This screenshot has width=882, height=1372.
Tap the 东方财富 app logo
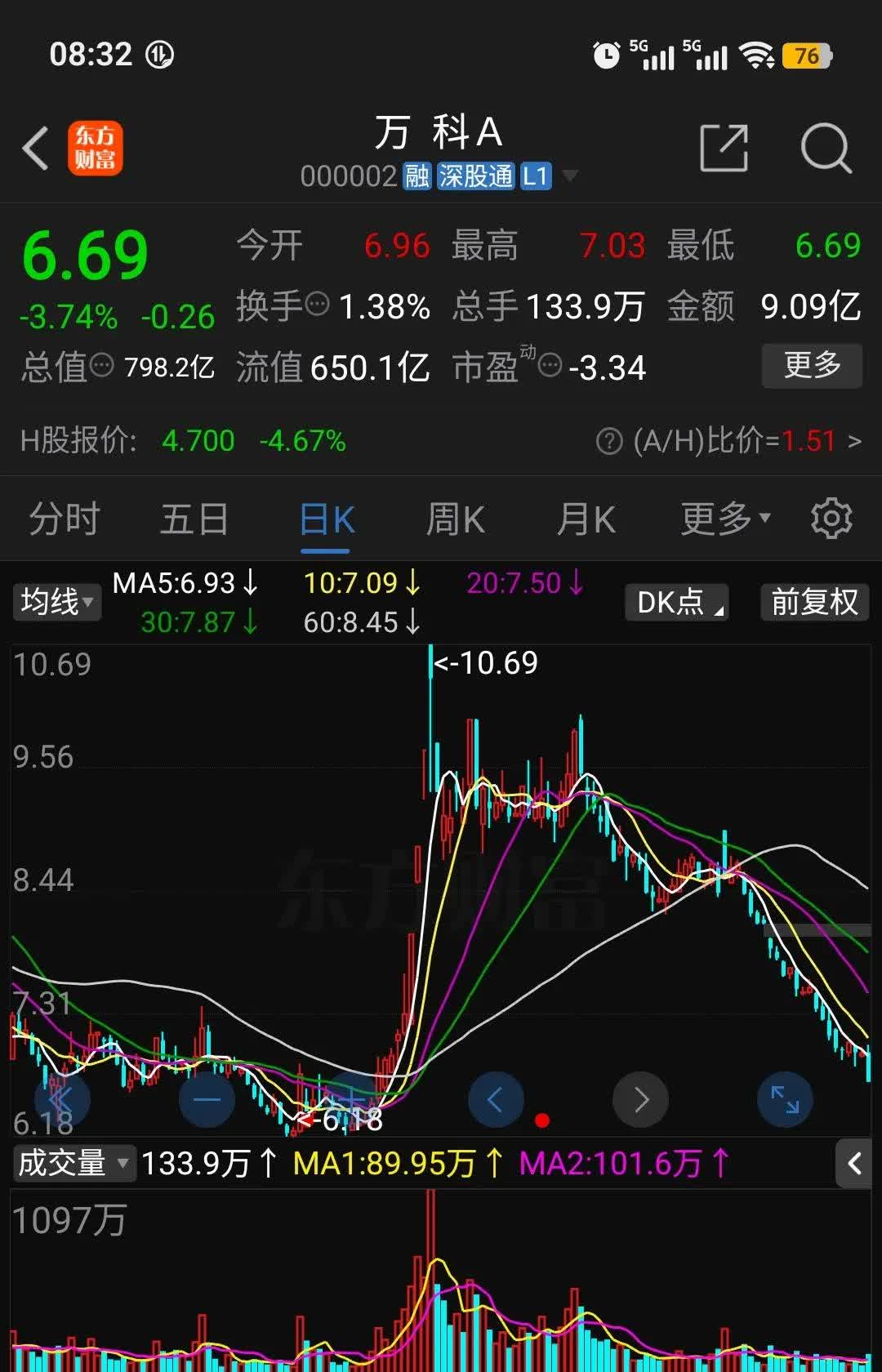95,149
